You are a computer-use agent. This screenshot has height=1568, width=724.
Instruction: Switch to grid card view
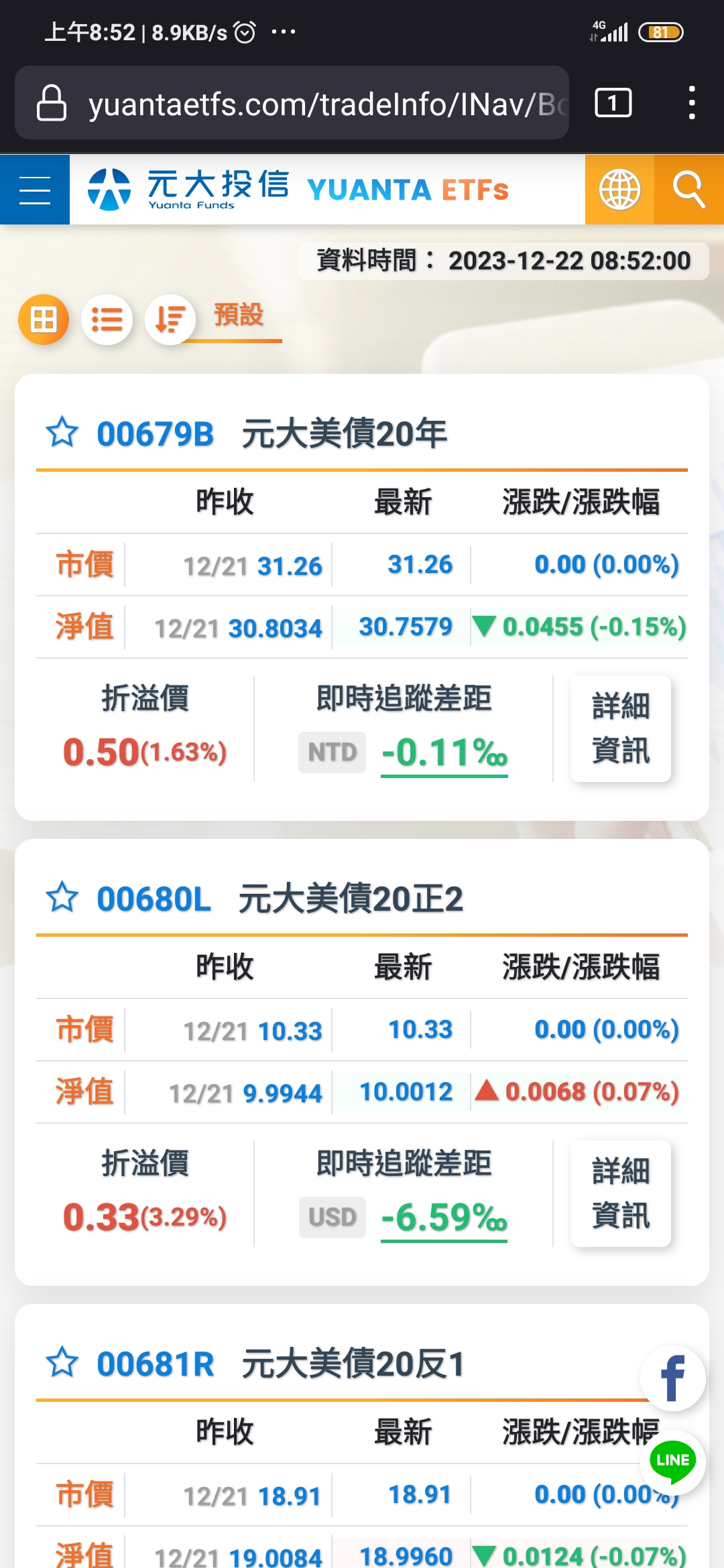44,320
